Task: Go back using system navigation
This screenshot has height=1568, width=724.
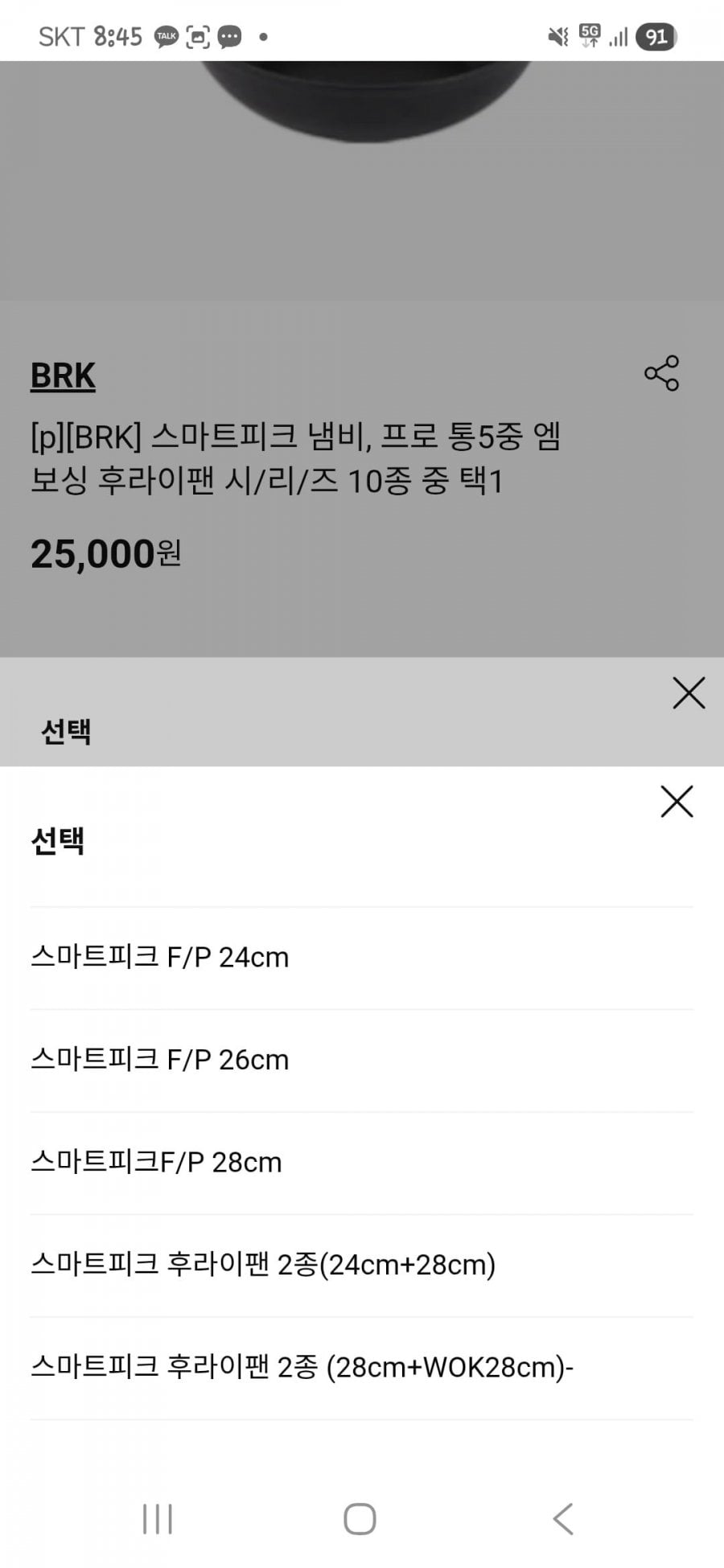Action: click(x=563, y=1519)
